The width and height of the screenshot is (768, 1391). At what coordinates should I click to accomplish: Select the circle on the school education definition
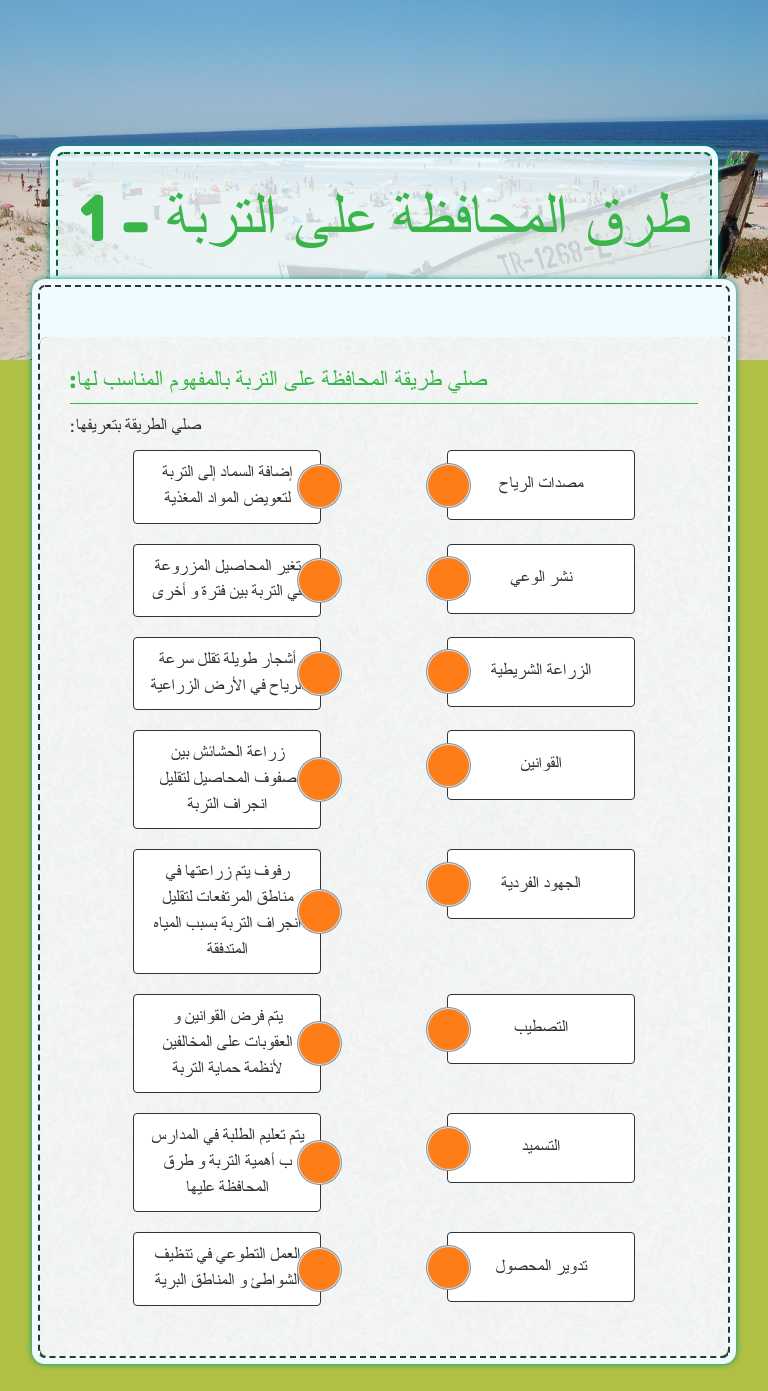tap(320, 1160)
